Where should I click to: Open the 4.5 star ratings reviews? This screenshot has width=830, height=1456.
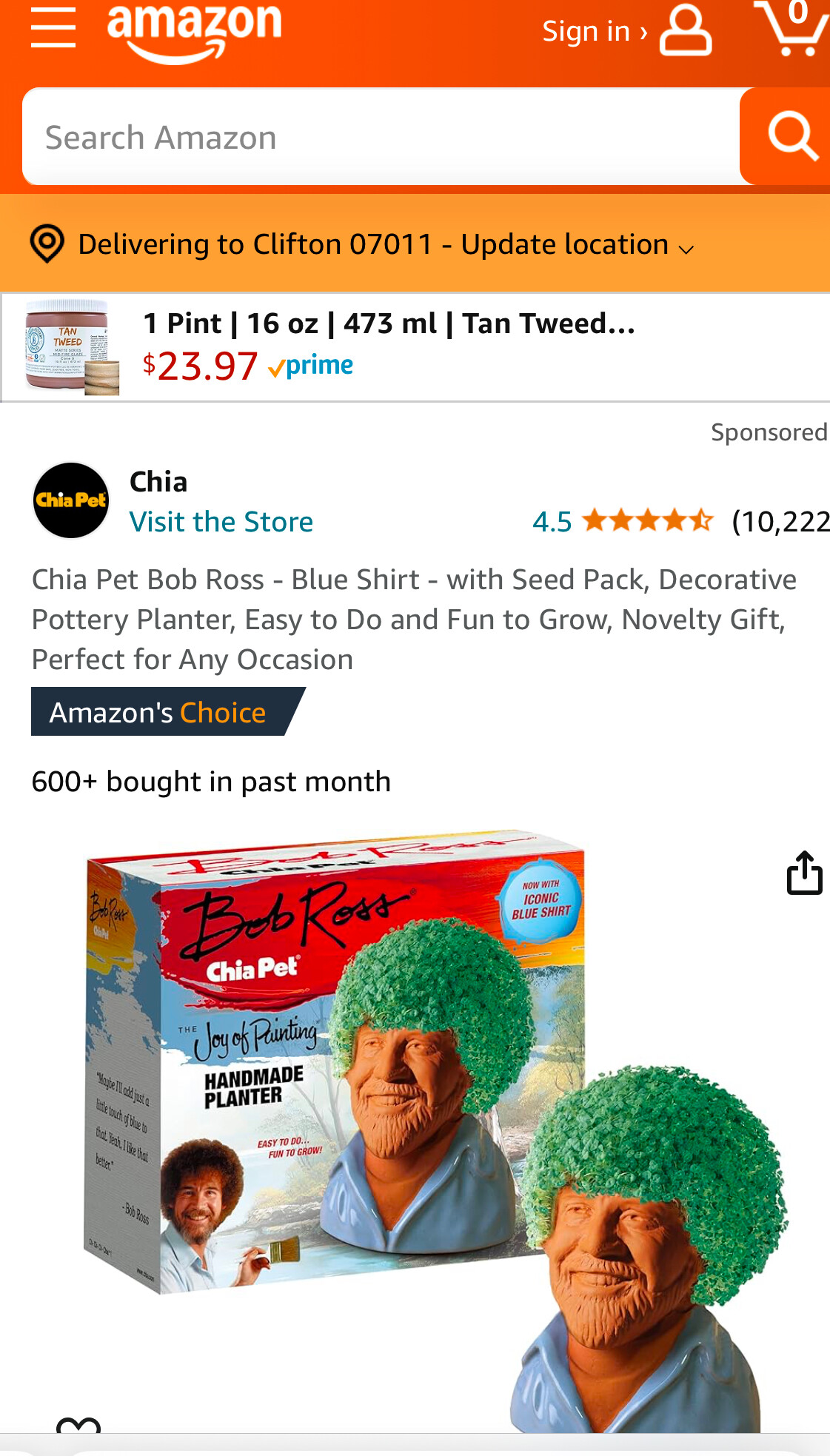pyautogui.click(x=680, y=522)
